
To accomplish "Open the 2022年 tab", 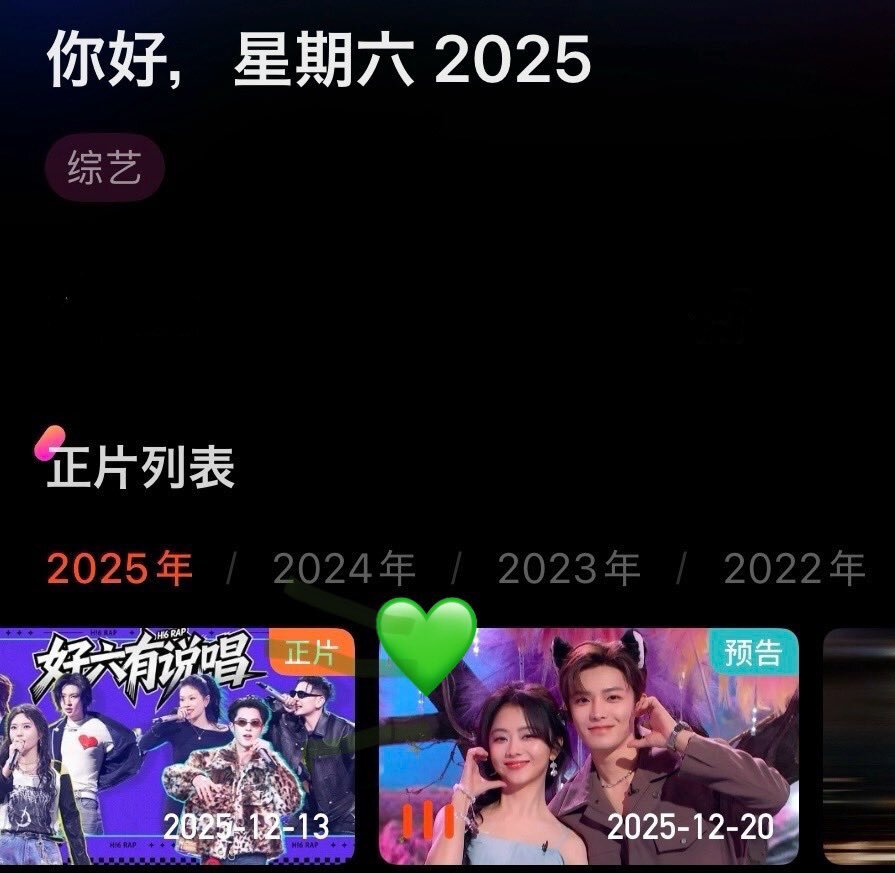I will 794,569.
